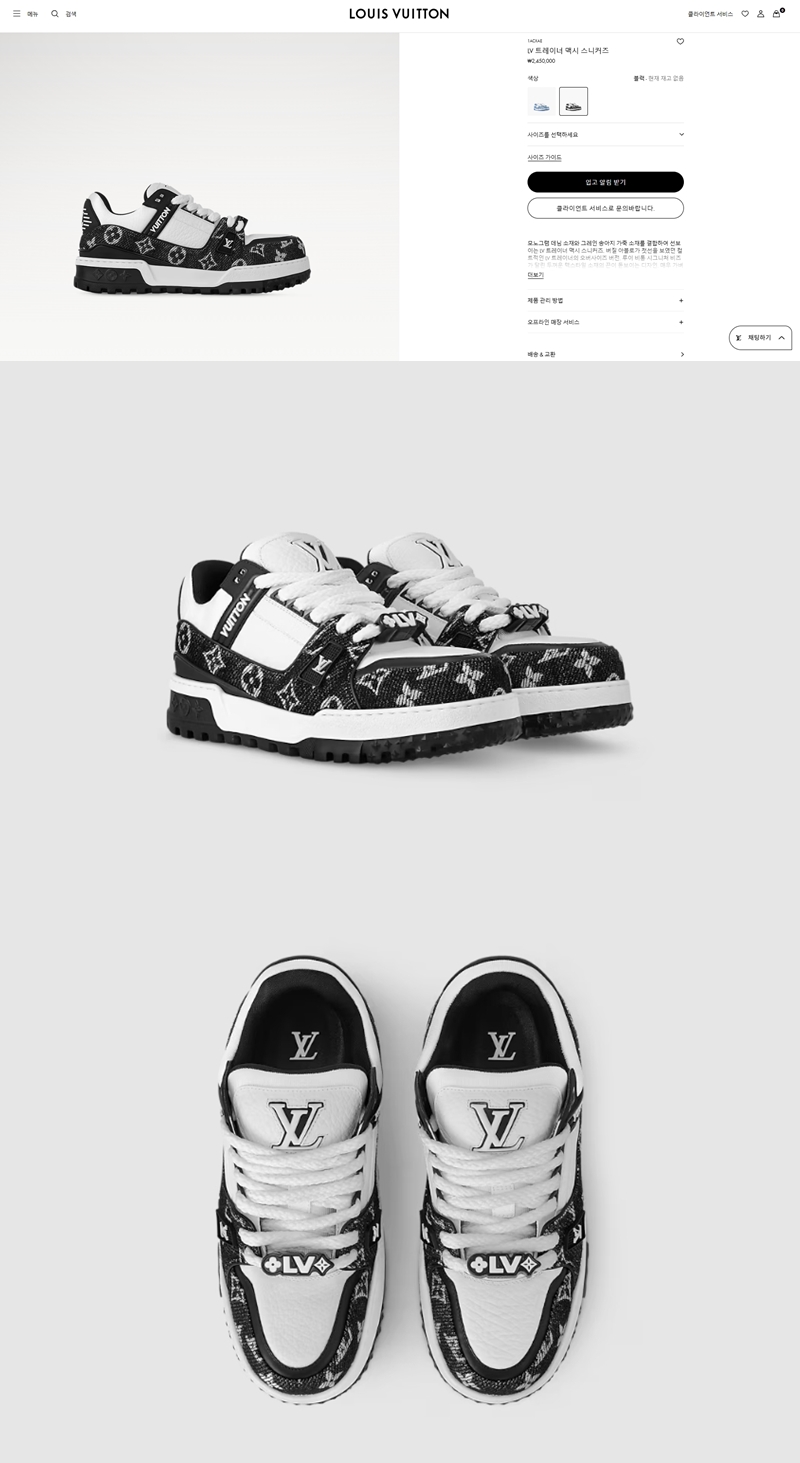Add these sneakers to wishlist
This screenshot has width=800, height=1463.
tap(680, 42)
